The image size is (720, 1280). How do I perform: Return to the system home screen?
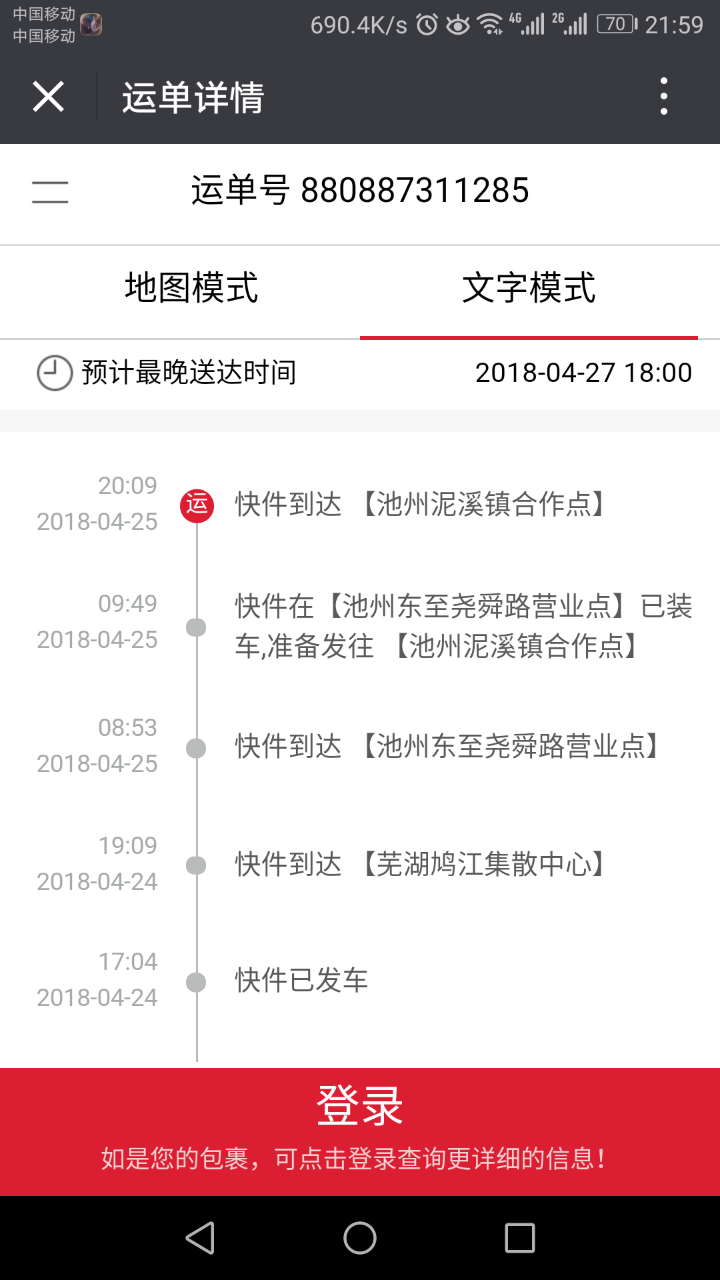pyautogui.click(x=360, y=1238)
